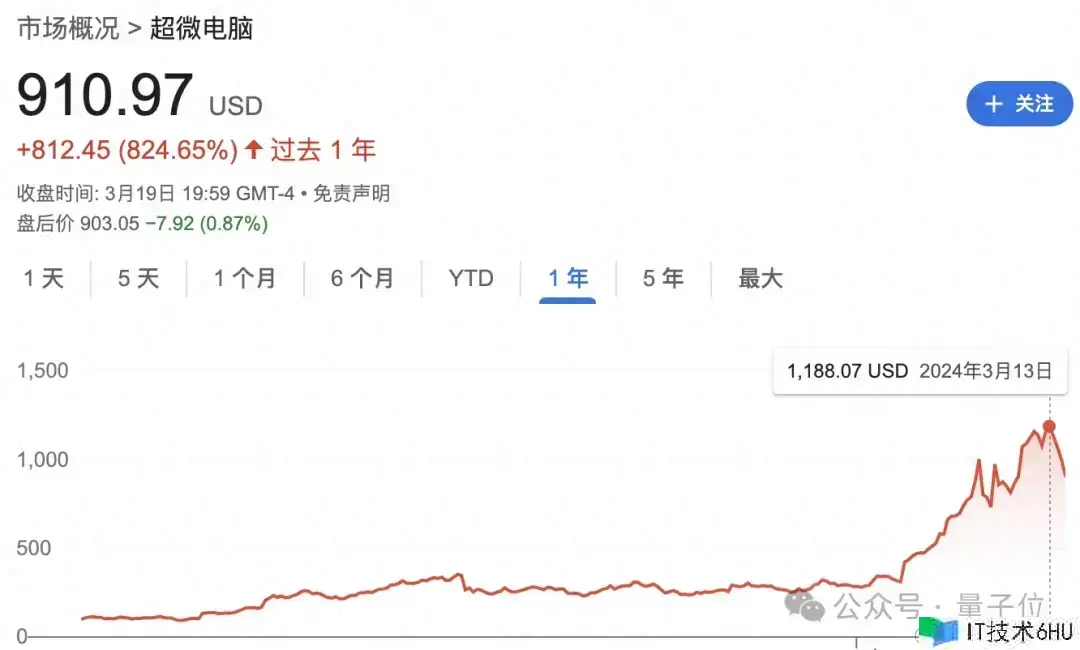Open the 免责声明 disclaimer link
The height and width of the screenshot is (650, 1080).
point(351,194)
